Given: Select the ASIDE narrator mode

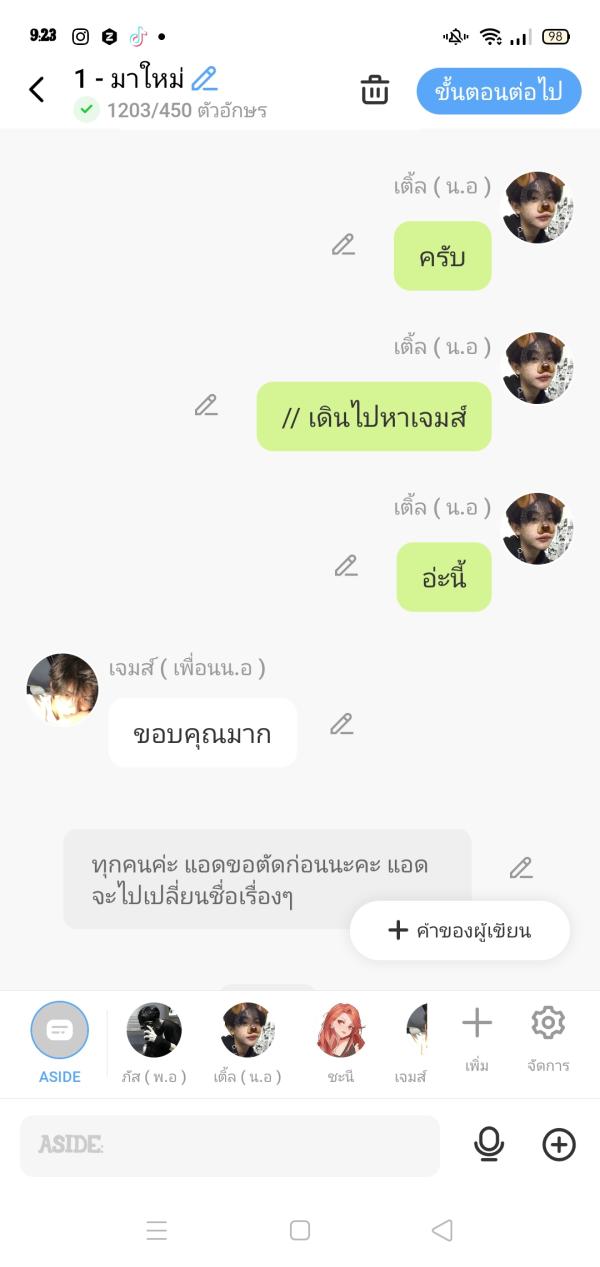Looking at the screenshot, I should 60,1031.
